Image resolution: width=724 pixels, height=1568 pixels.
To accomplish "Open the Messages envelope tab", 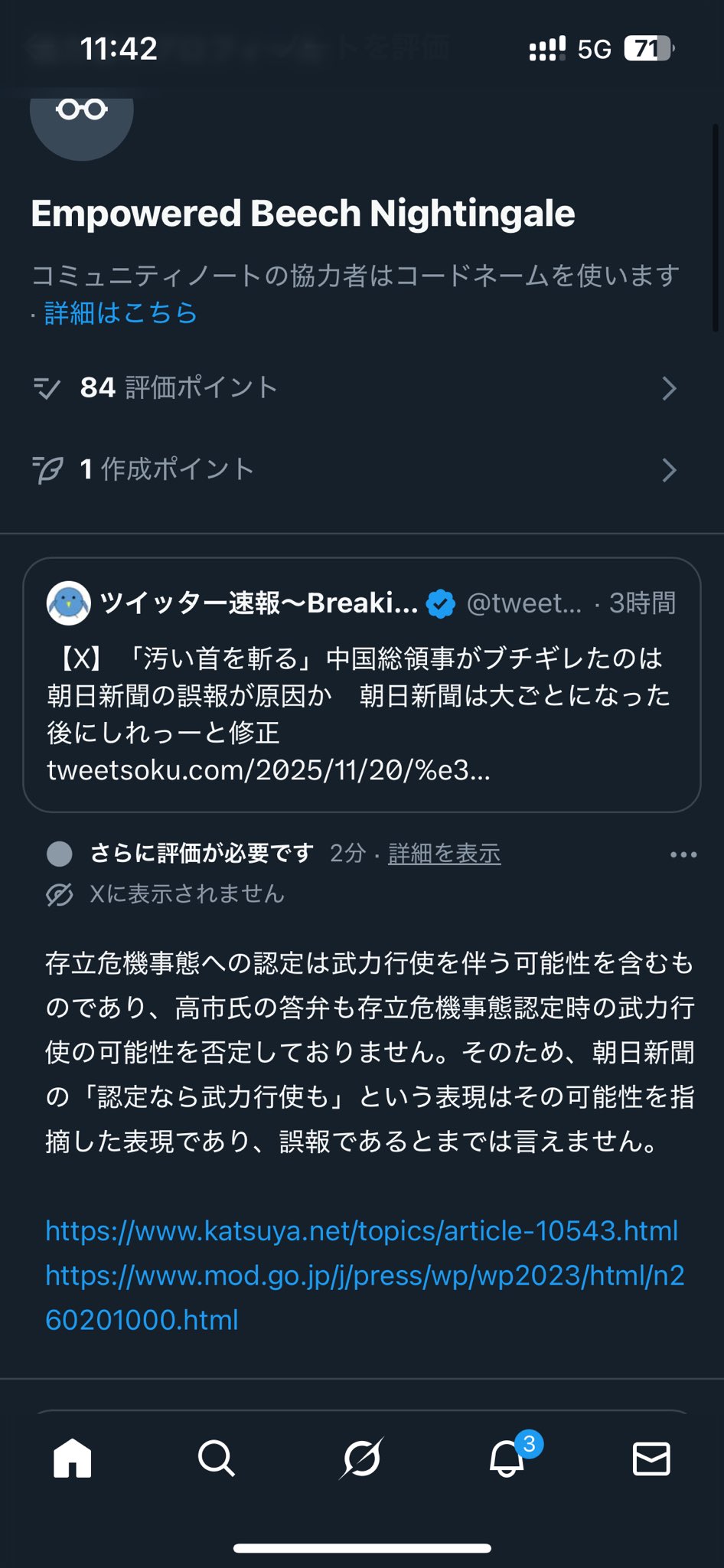I will 651,1458.
